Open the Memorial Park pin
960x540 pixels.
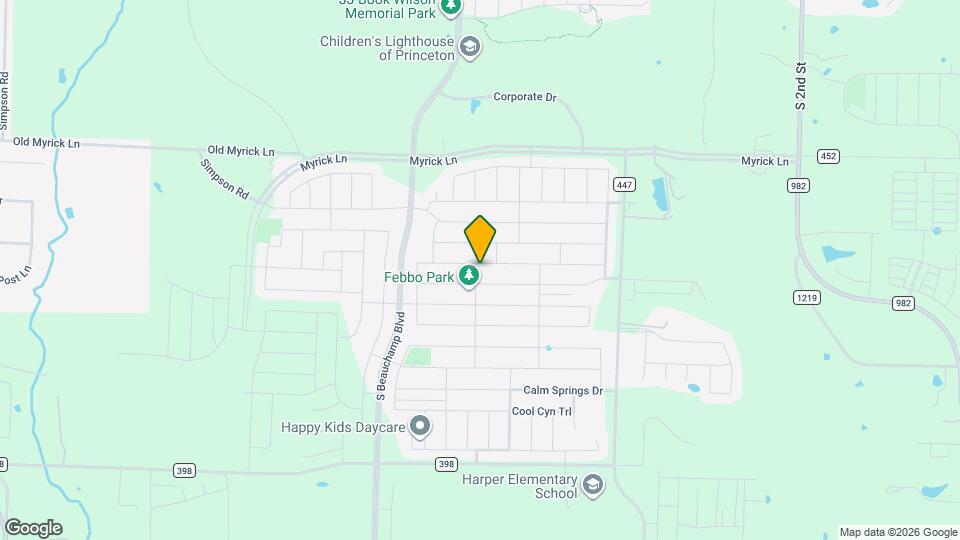coord(451,7)
